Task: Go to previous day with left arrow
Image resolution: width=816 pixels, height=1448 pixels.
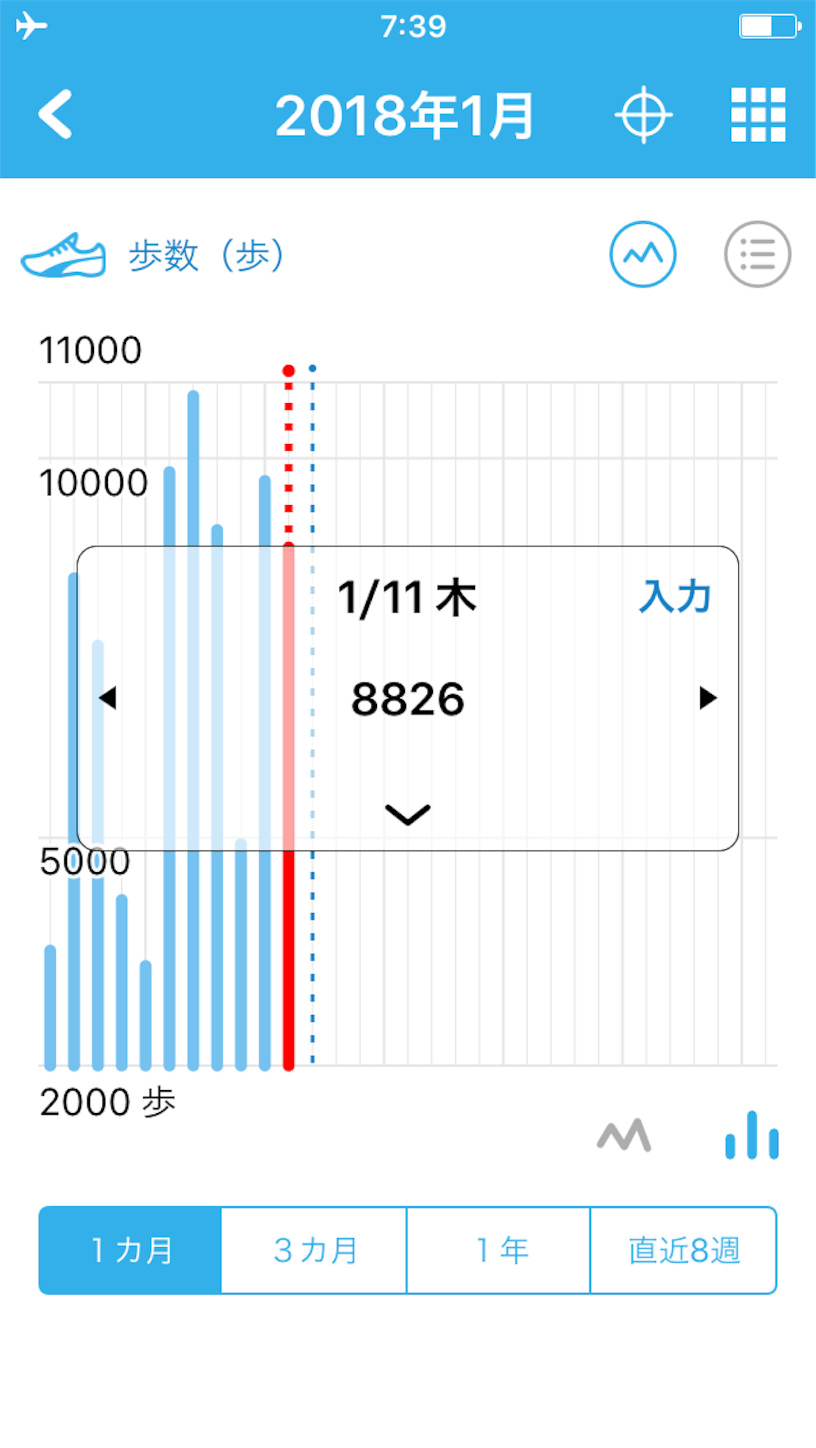Action: [107, 698]
